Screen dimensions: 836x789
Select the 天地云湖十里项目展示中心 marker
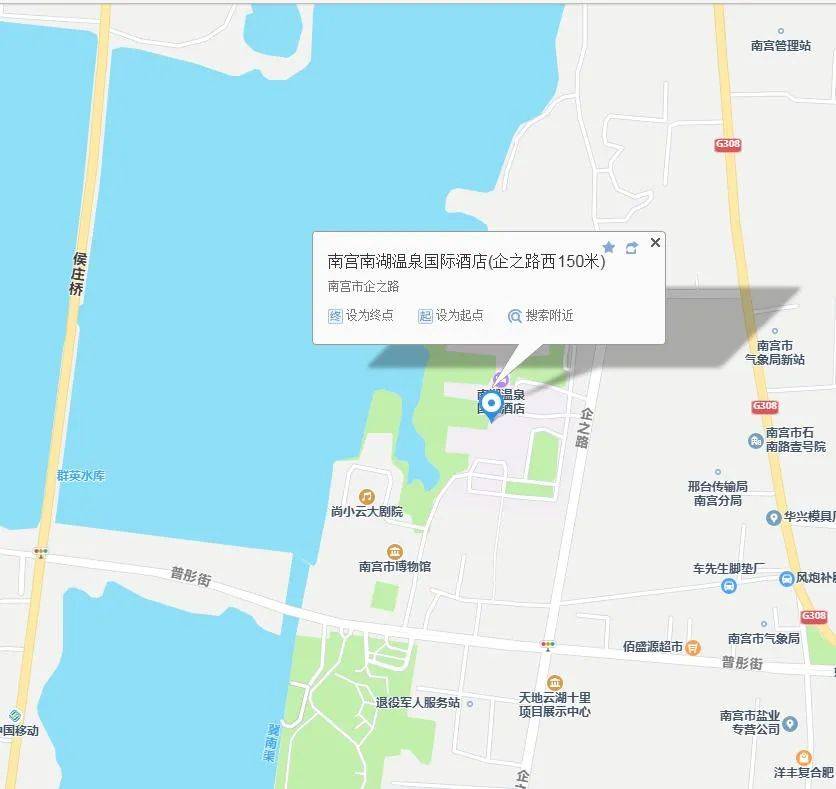pyautogui.click(x=554, y=683)
